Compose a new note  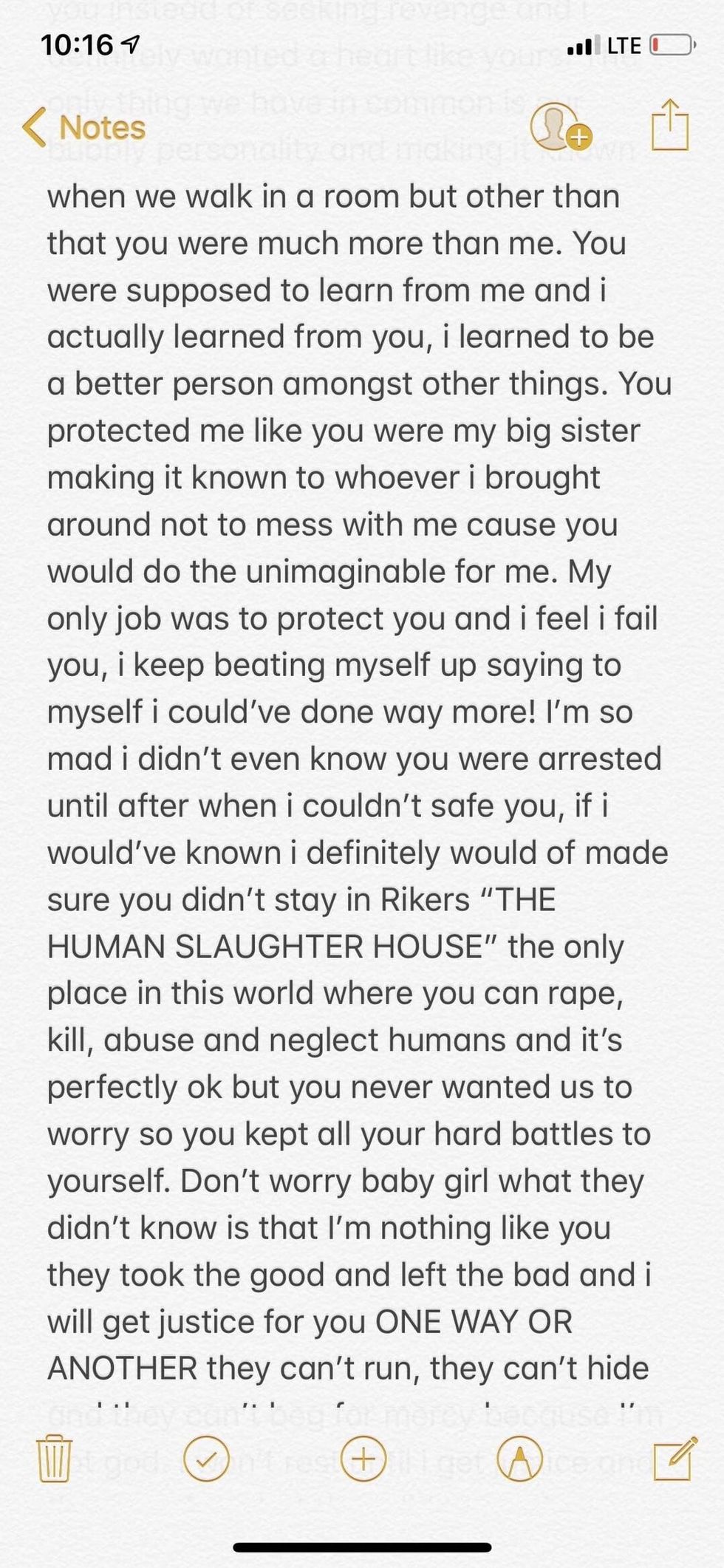click(675, 1457)
